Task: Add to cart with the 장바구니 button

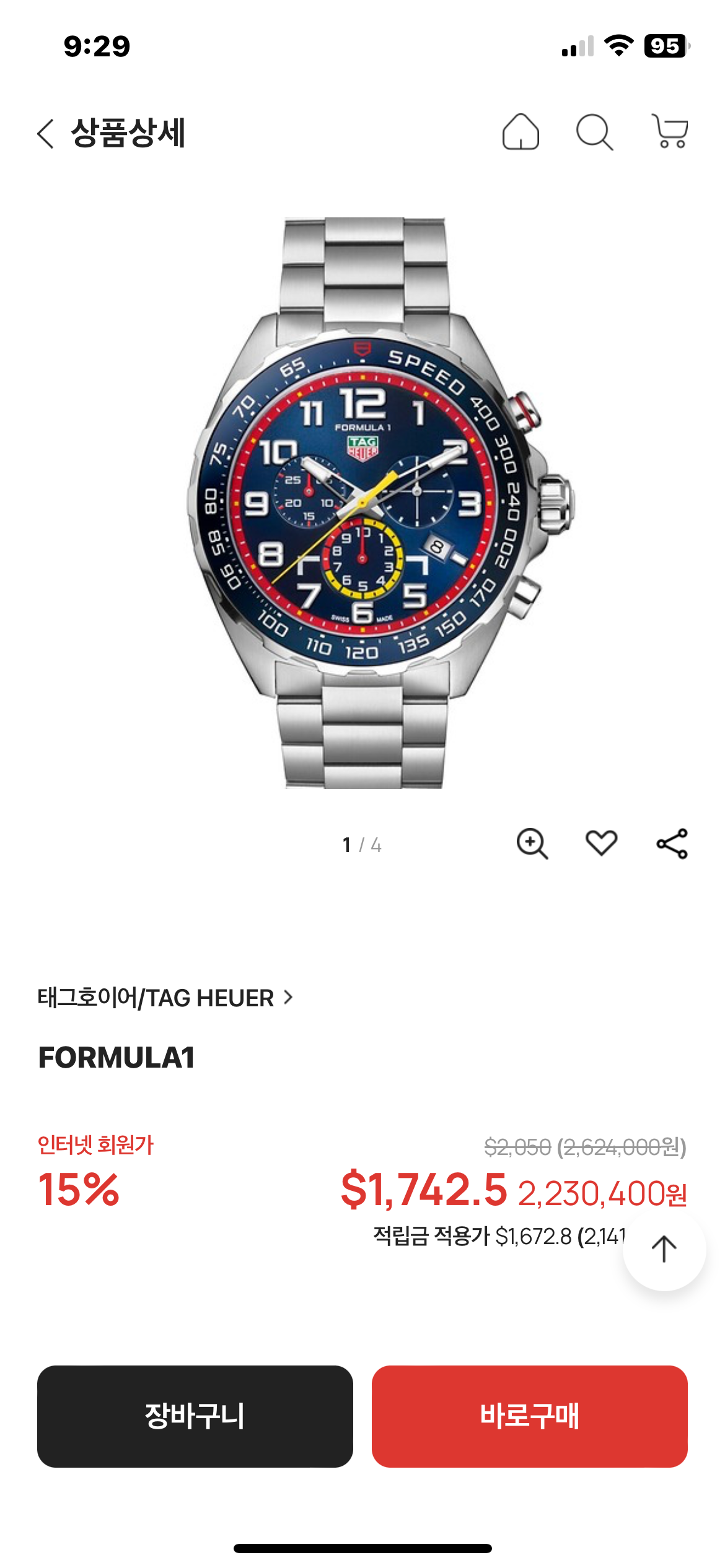Action: pos(195,1416)
